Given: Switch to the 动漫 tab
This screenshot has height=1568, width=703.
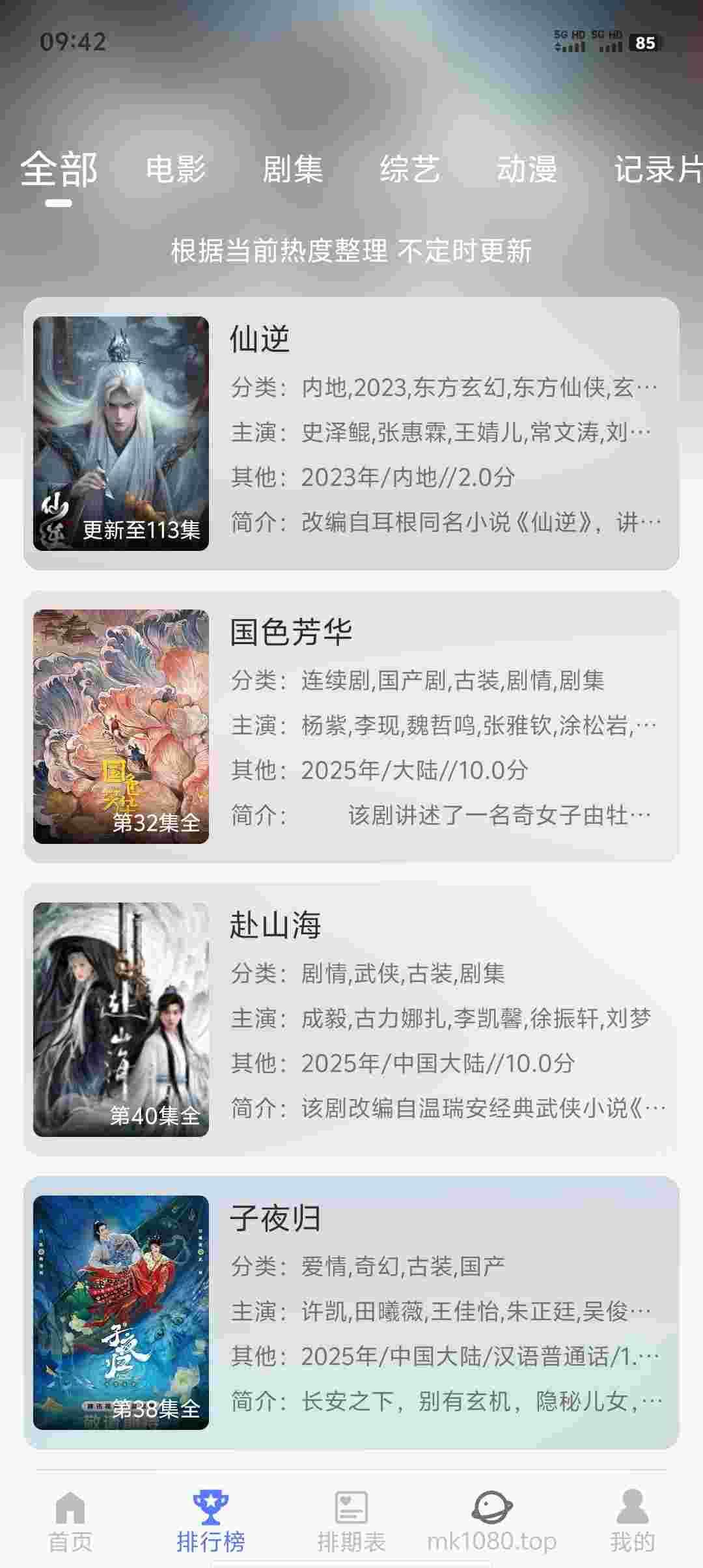Looking at the screenshot, I should tap(527, 169).
